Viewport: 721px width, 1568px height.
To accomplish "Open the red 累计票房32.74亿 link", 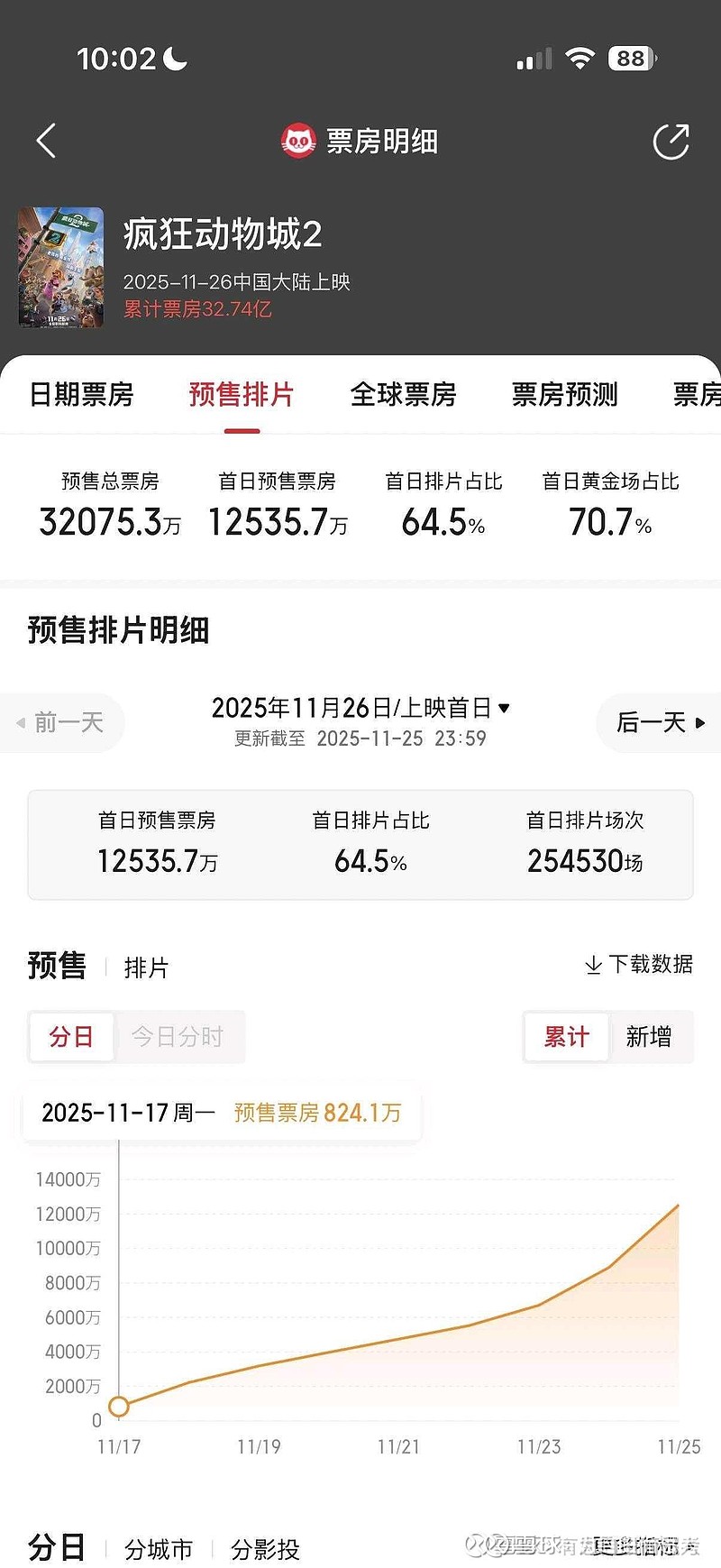I will coord(197,309).
